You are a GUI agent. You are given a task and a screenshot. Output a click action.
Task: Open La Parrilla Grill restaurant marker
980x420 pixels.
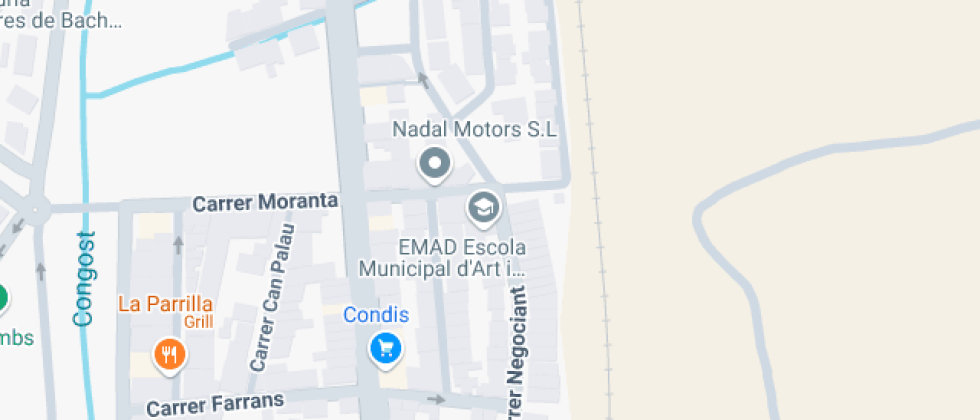[x=171, y=354]
